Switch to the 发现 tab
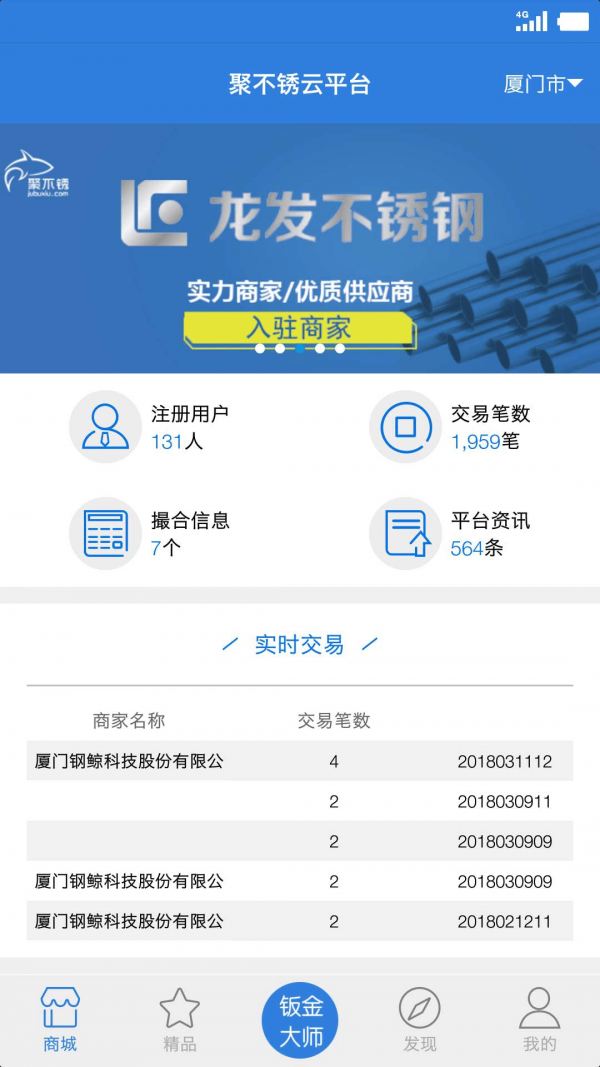The image size is (600, 1067). (420, 1020)
